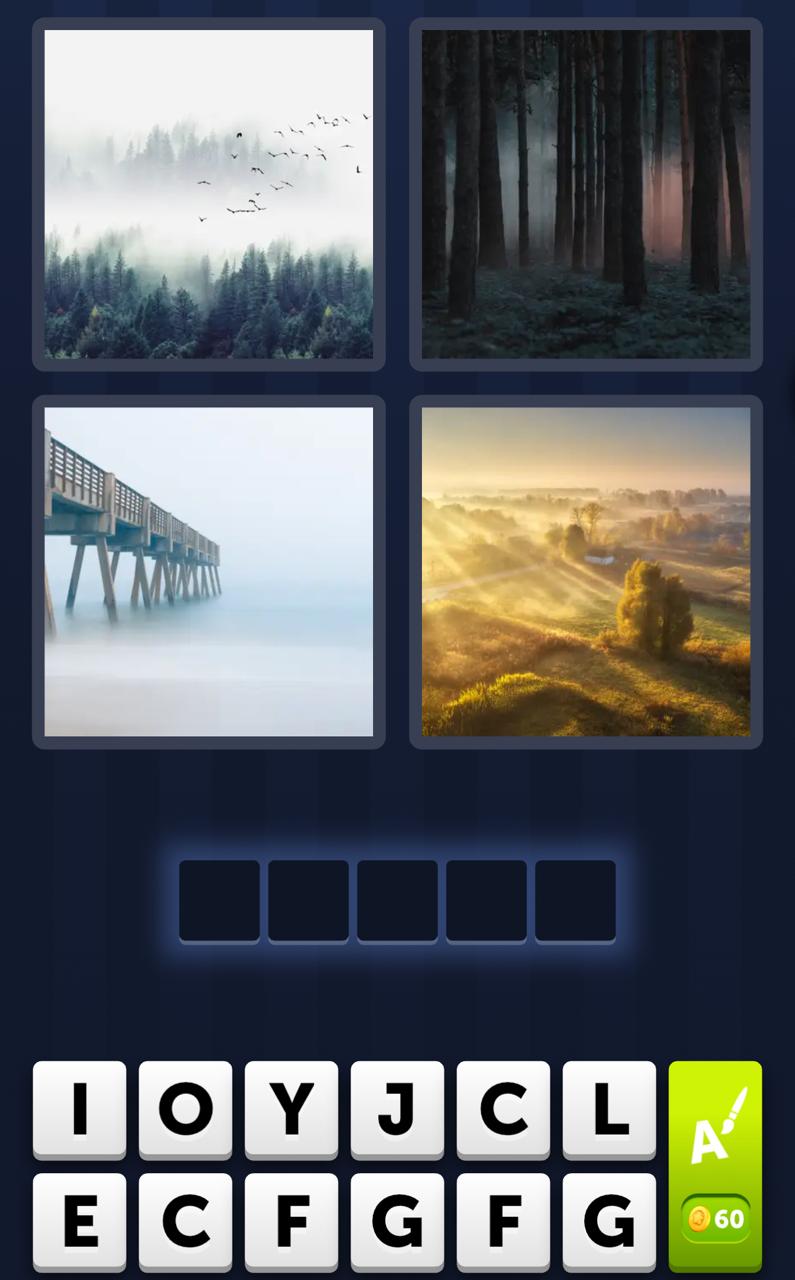This screenshot has width=795, height=1280.
Task: Tap the letter Y tile
Action: pyautogui.click(x=291, y=1109)
